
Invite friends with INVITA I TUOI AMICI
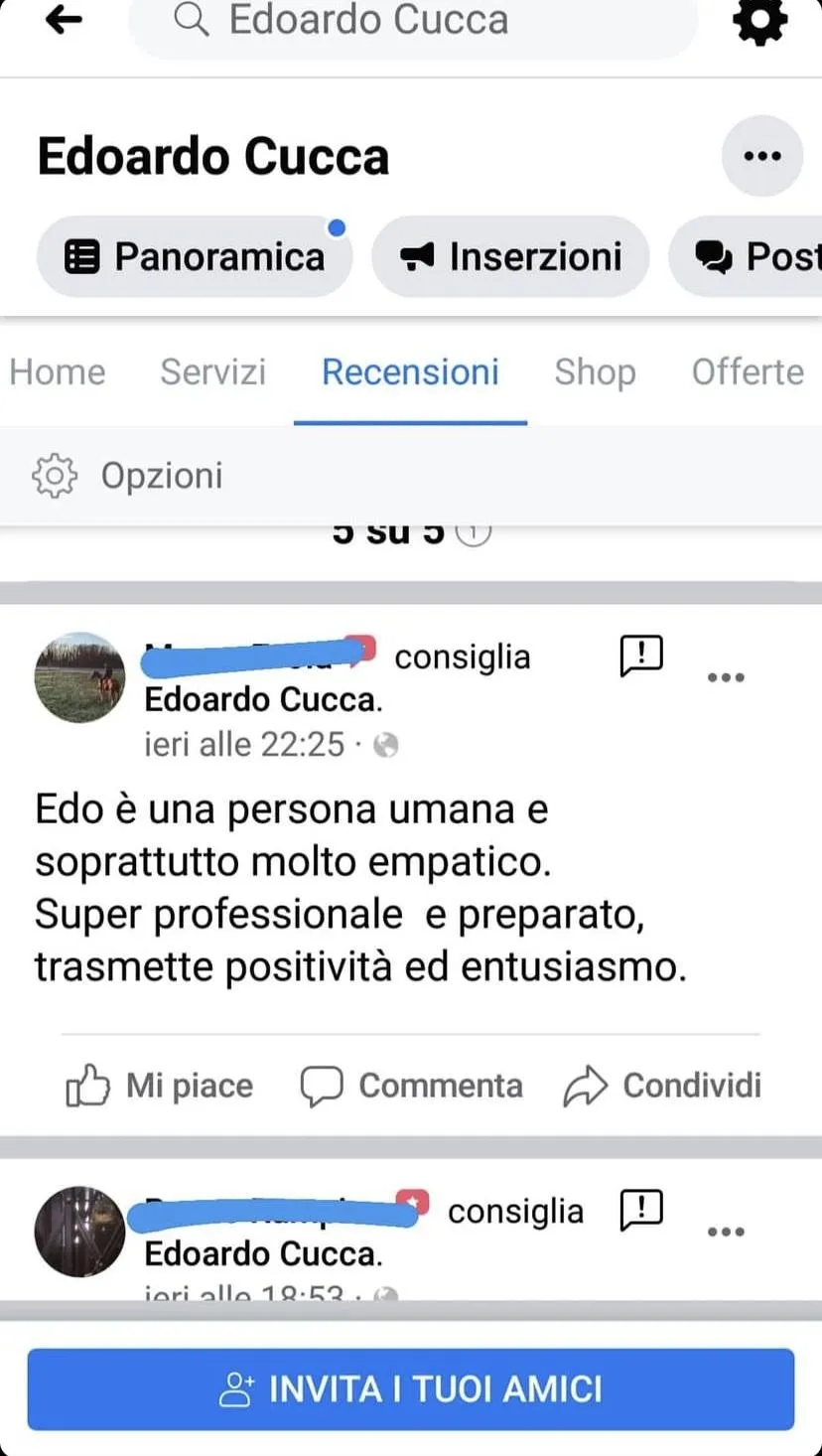[411, 1388]
